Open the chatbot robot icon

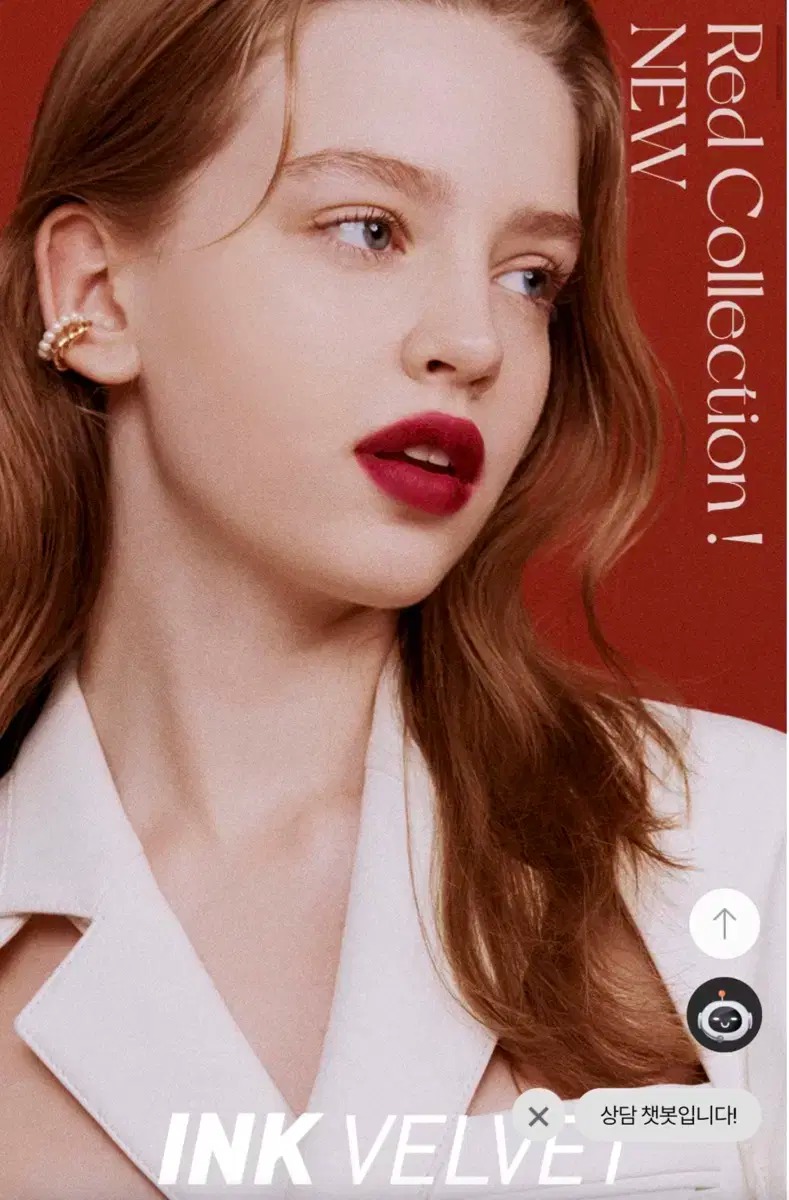point(724,1014)
